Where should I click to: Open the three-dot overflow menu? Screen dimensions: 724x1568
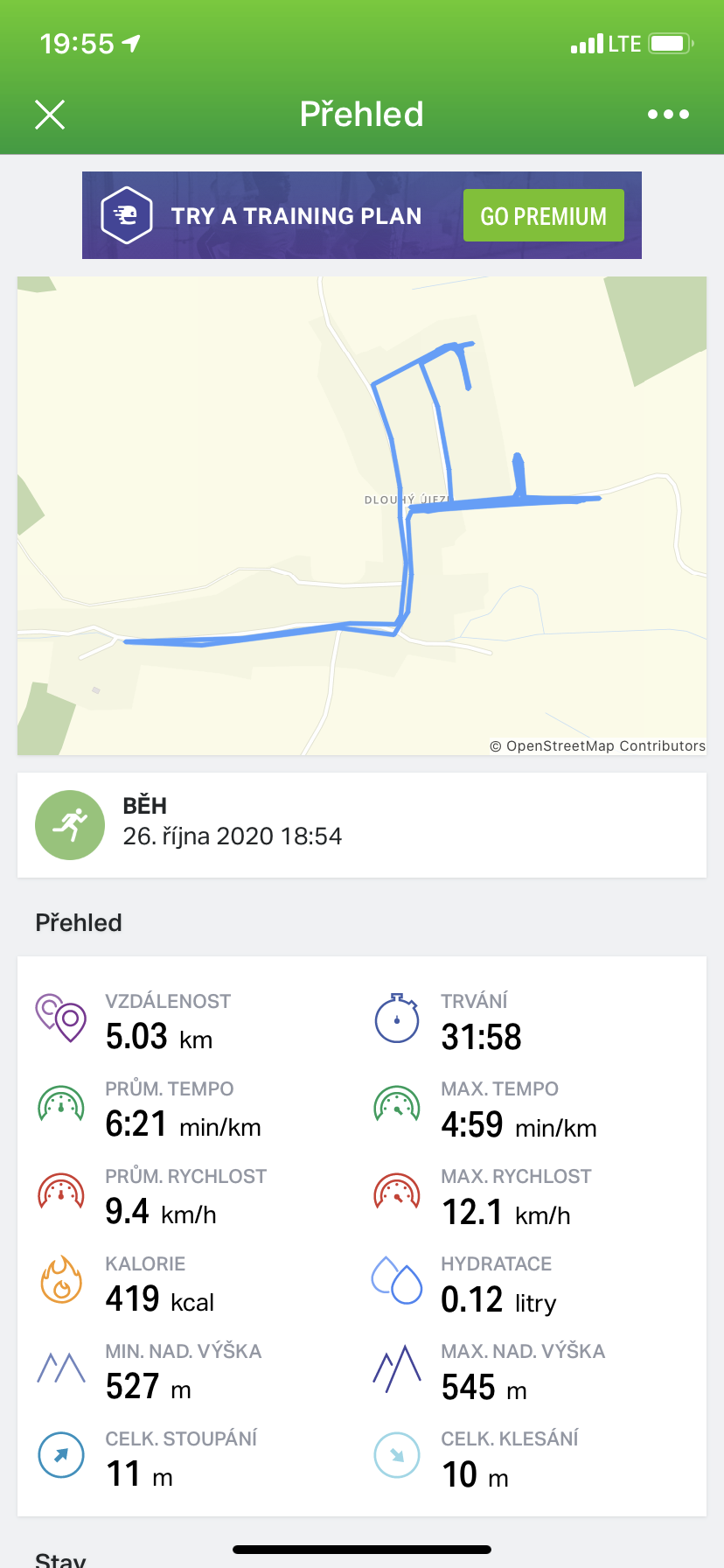point(668,115)
